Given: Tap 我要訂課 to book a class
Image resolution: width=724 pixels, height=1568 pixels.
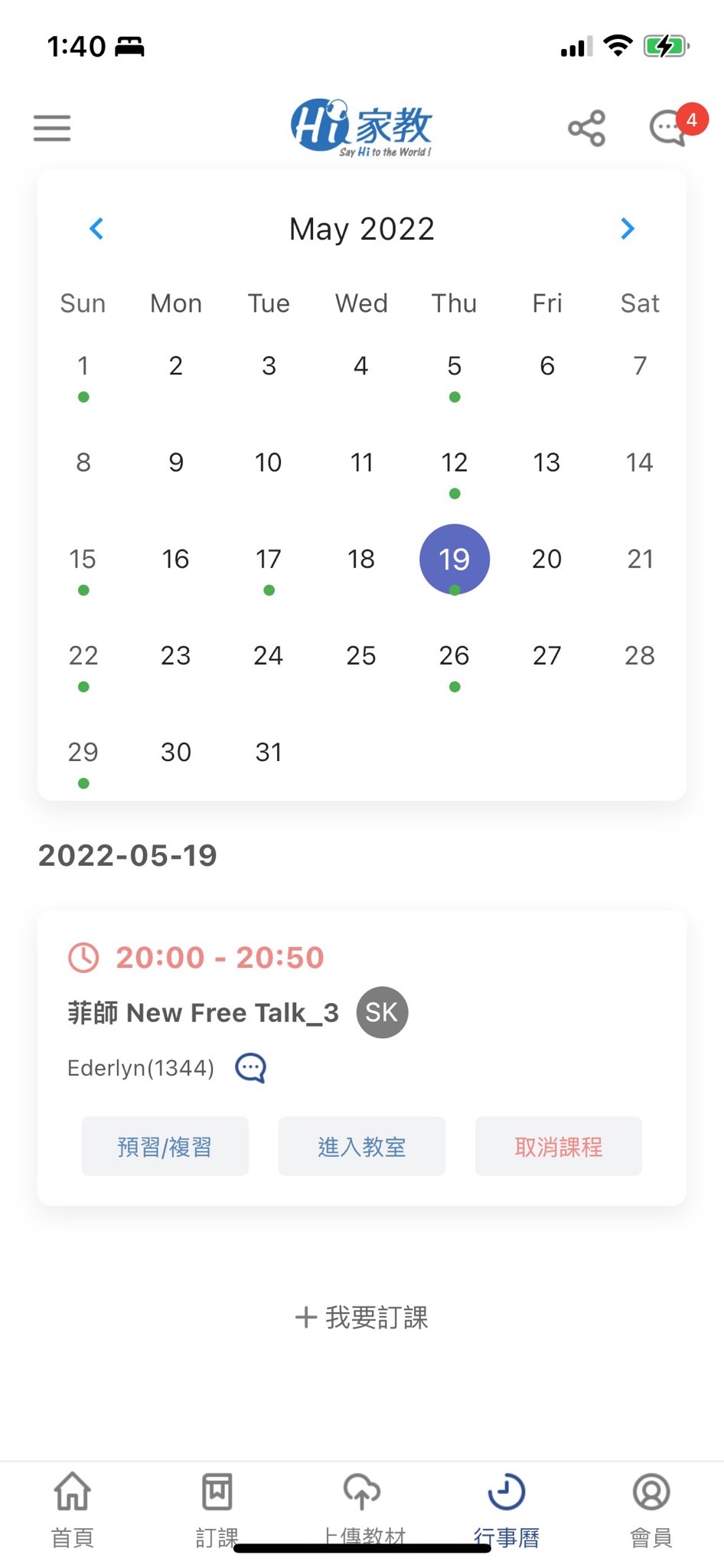Looking at the screenshot, I should point(361,1317).
